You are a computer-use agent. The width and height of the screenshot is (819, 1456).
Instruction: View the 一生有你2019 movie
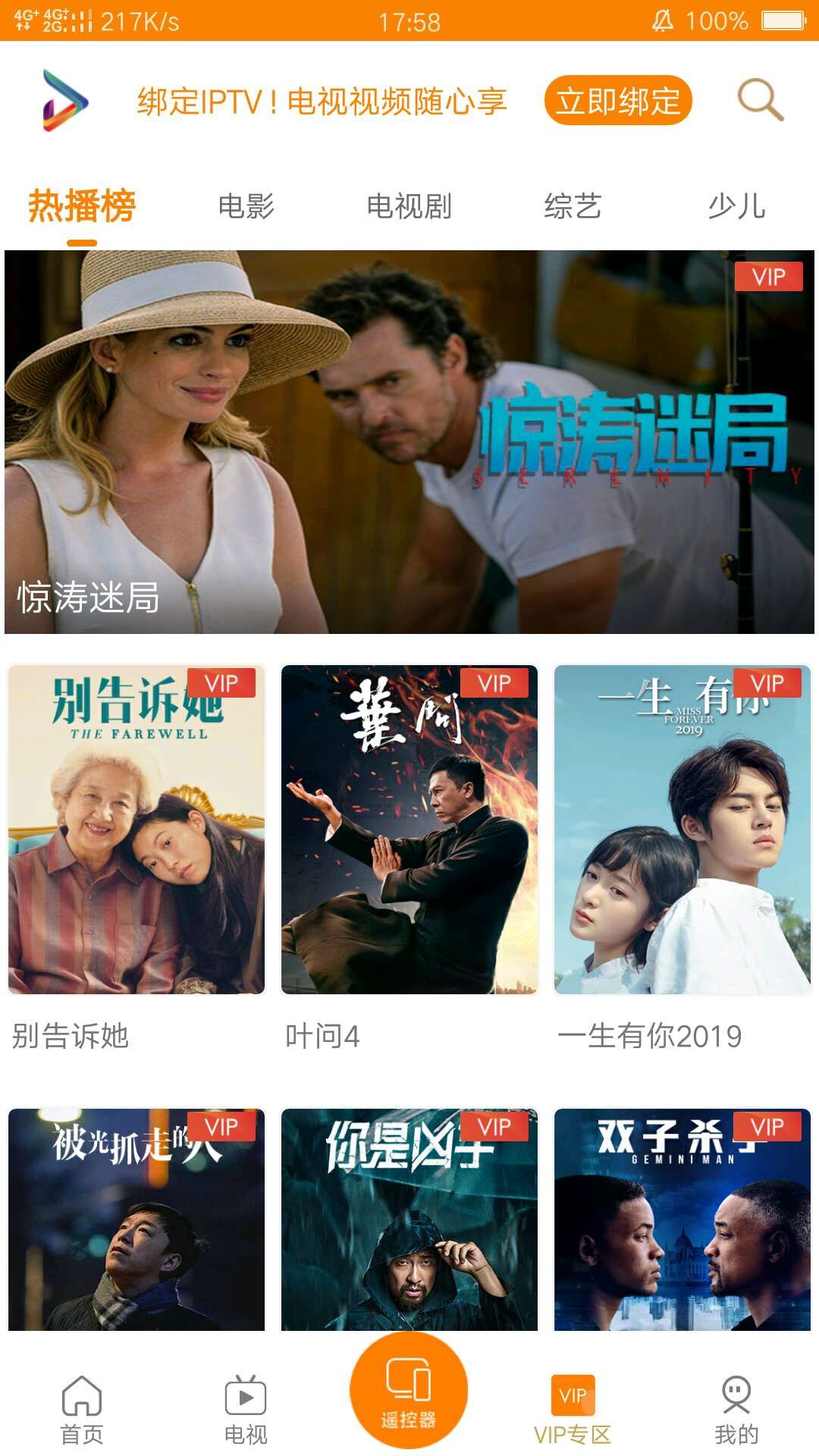[682, 830]
